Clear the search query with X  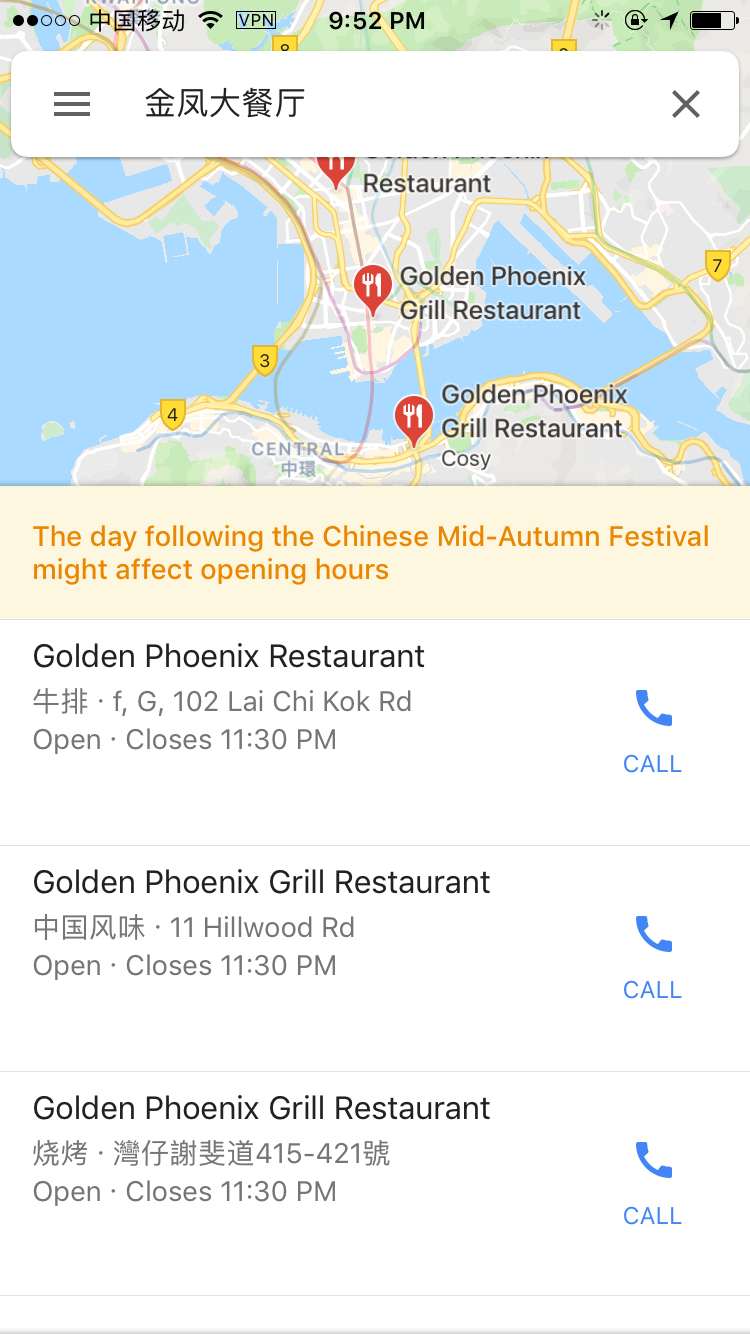(x=686, y=104)
